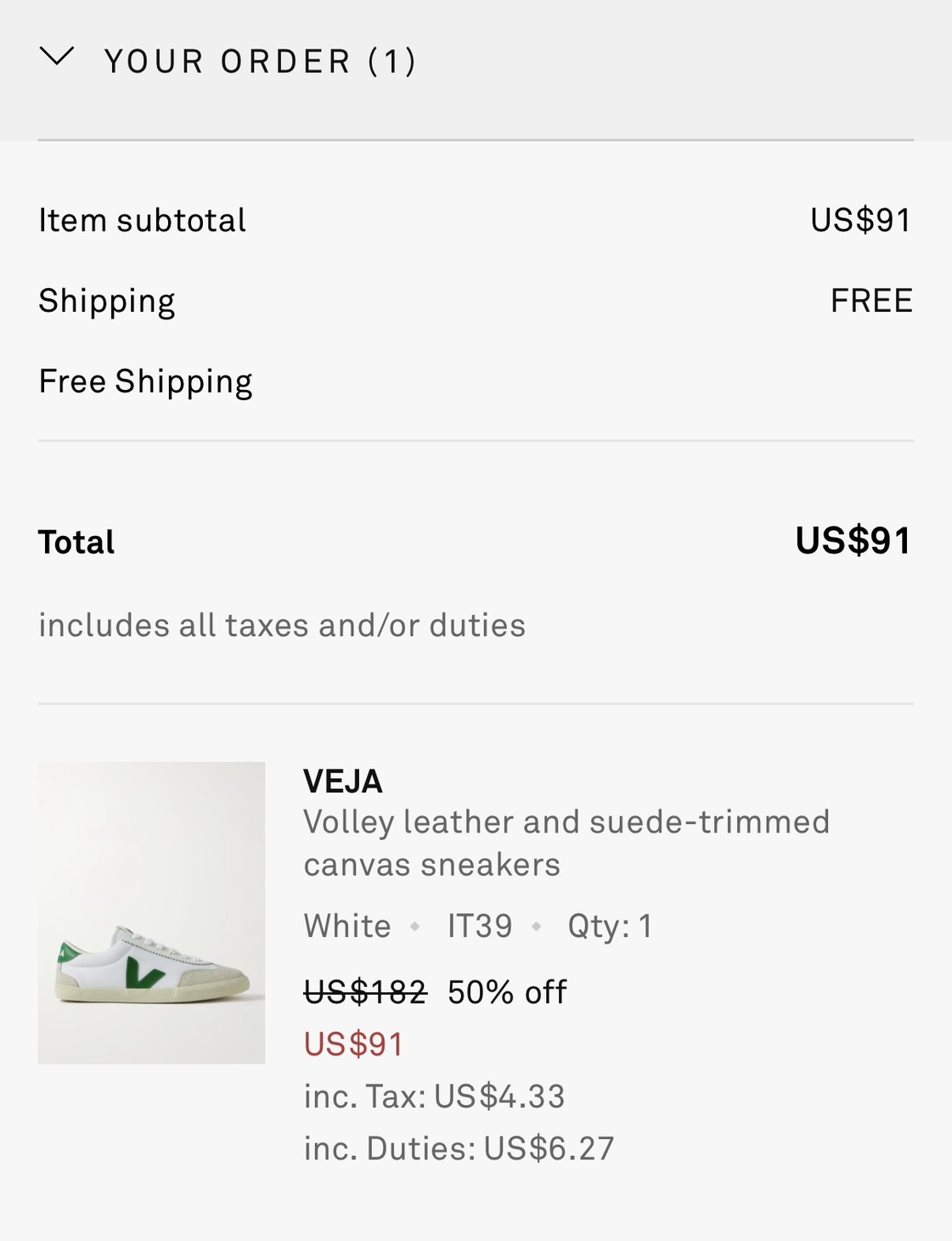Collapse the Your Order summary section
Image resolution: width=952 pixels, height=1241 pixels.
tap(57, 58)
